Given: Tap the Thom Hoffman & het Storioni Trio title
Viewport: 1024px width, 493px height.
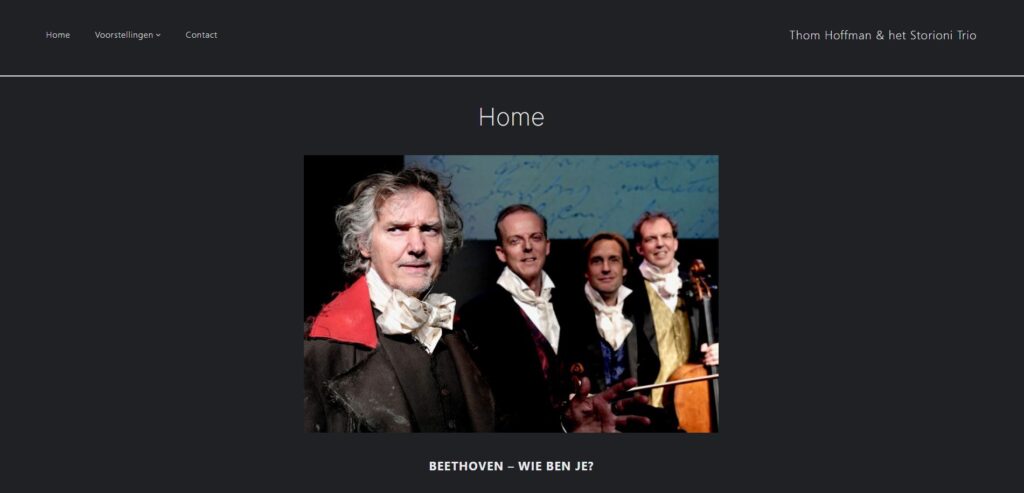Looking at the screenshot, I should pos(882,35).
